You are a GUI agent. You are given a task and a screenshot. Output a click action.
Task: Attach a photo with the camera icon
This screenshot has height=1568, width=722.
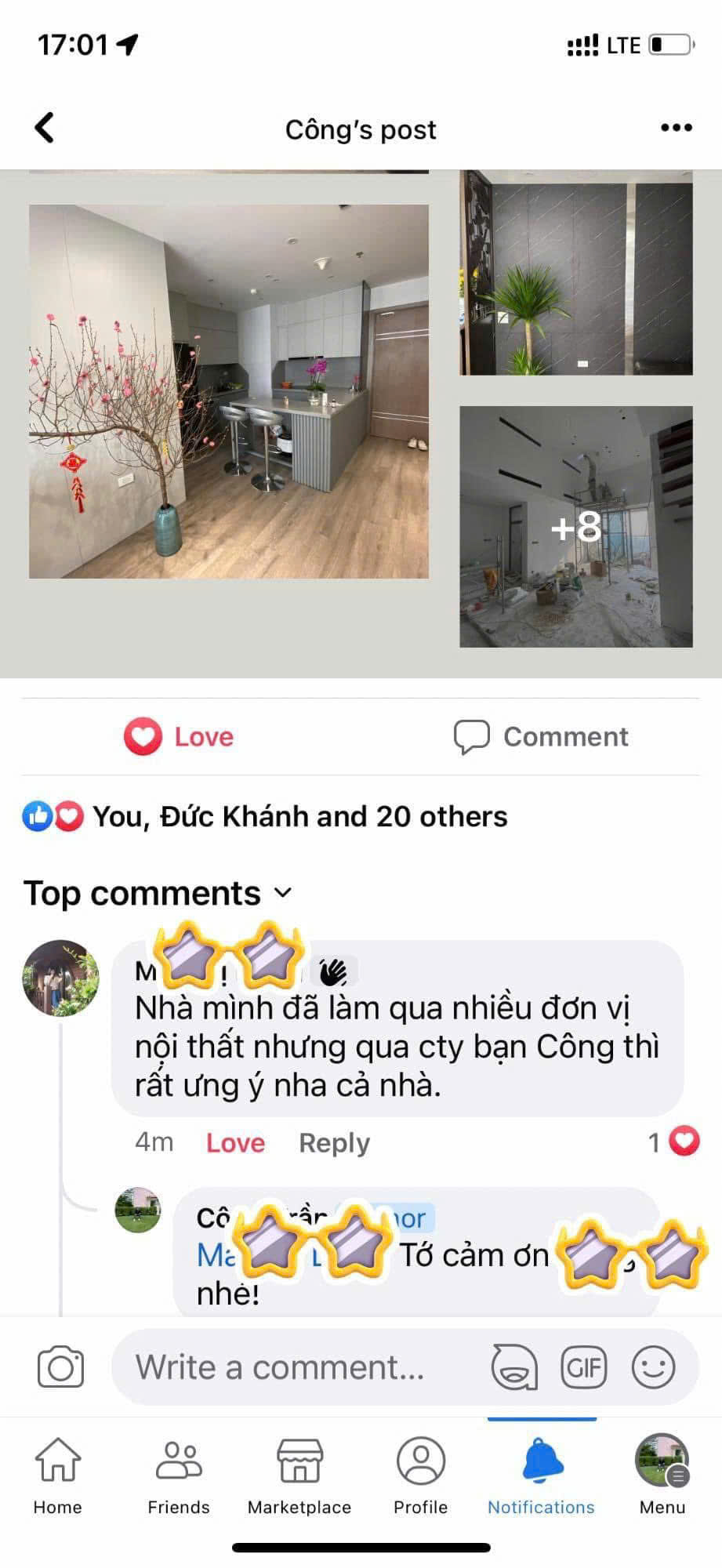pyautogui.click(x=60, y=1367)
